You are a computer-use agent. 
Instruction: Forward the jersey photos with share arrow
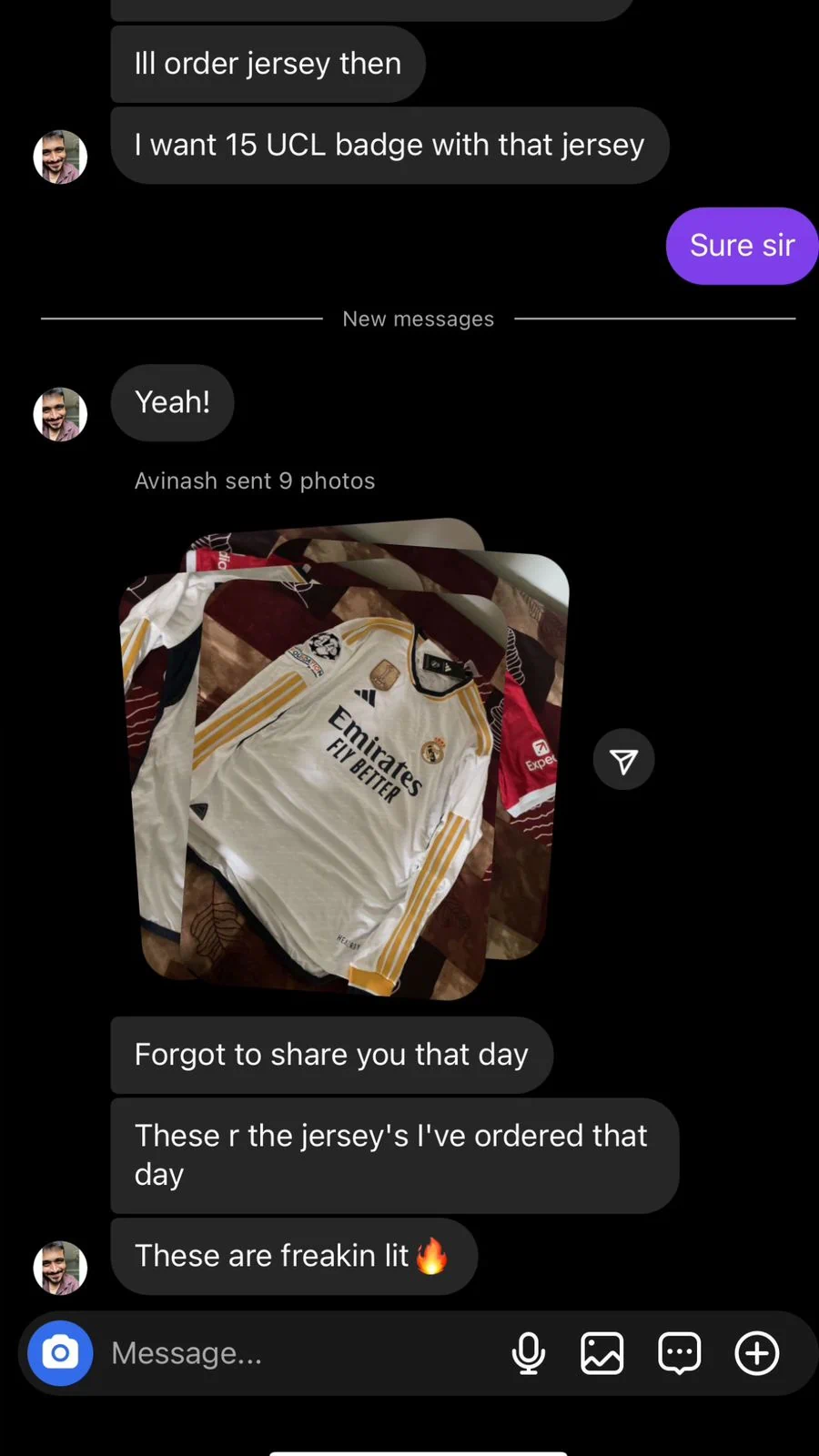623,760
